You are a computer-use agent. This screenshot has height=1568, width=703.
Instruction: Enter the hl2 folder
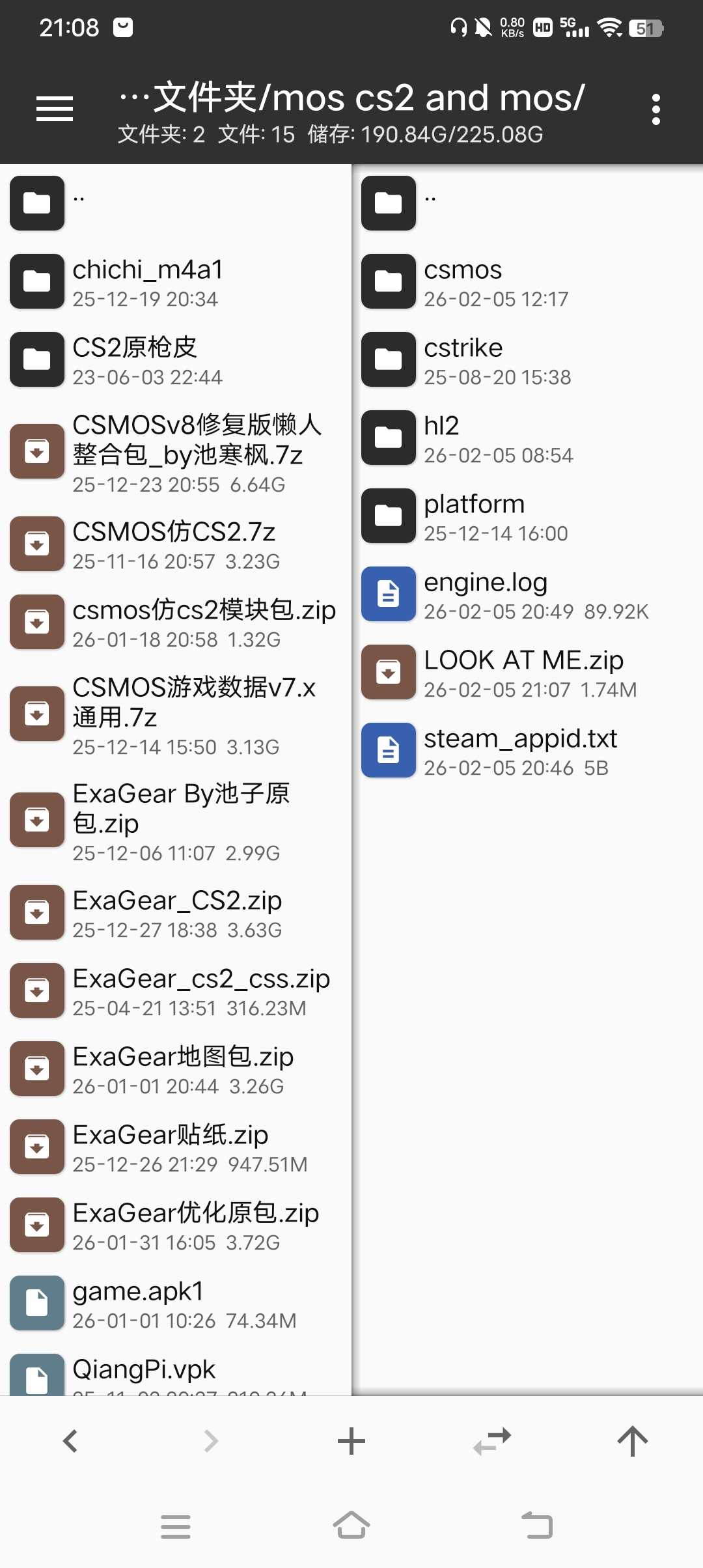pos(441,438)
